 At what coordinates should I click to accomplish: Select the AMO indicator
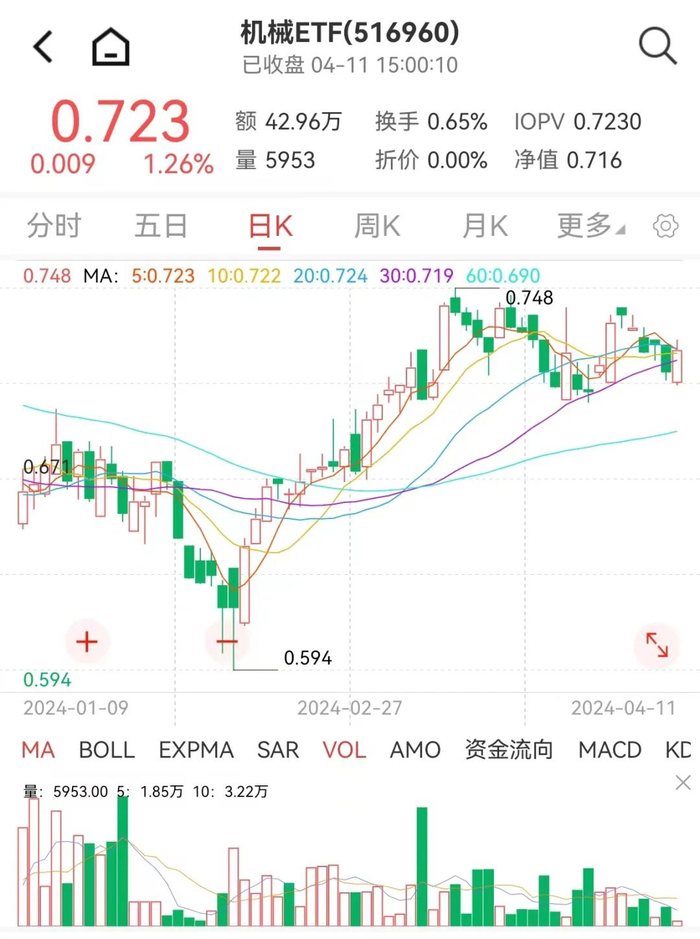(415, 749)
